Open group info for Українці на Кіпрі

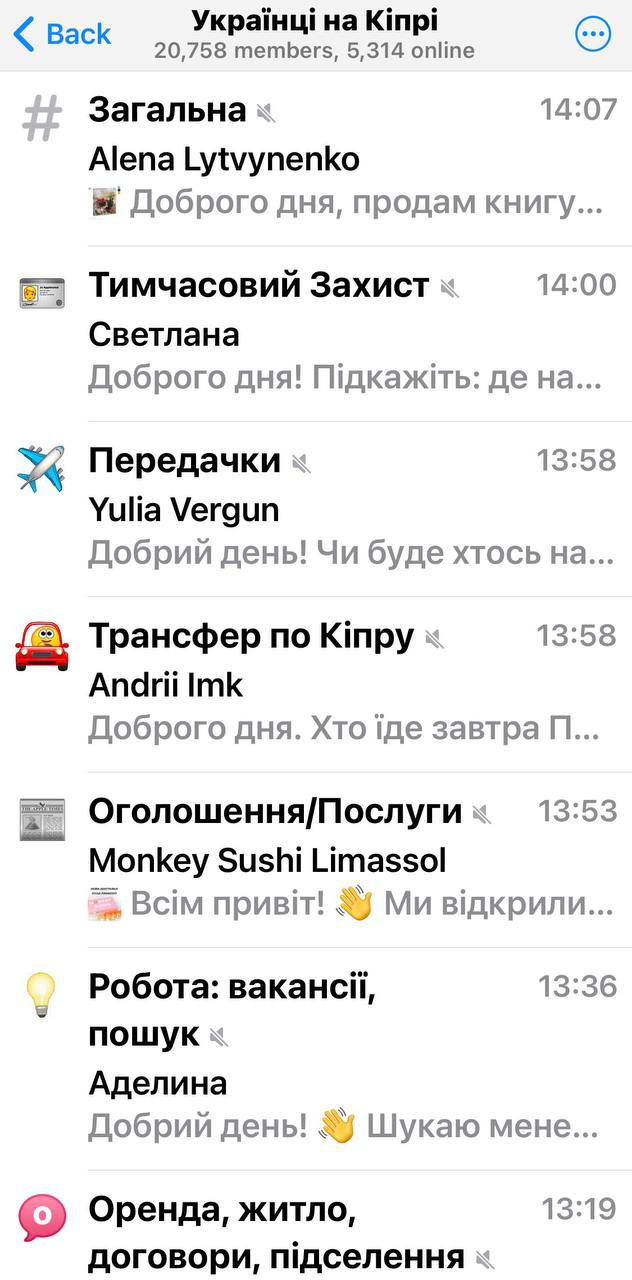(x=314, y=34)
